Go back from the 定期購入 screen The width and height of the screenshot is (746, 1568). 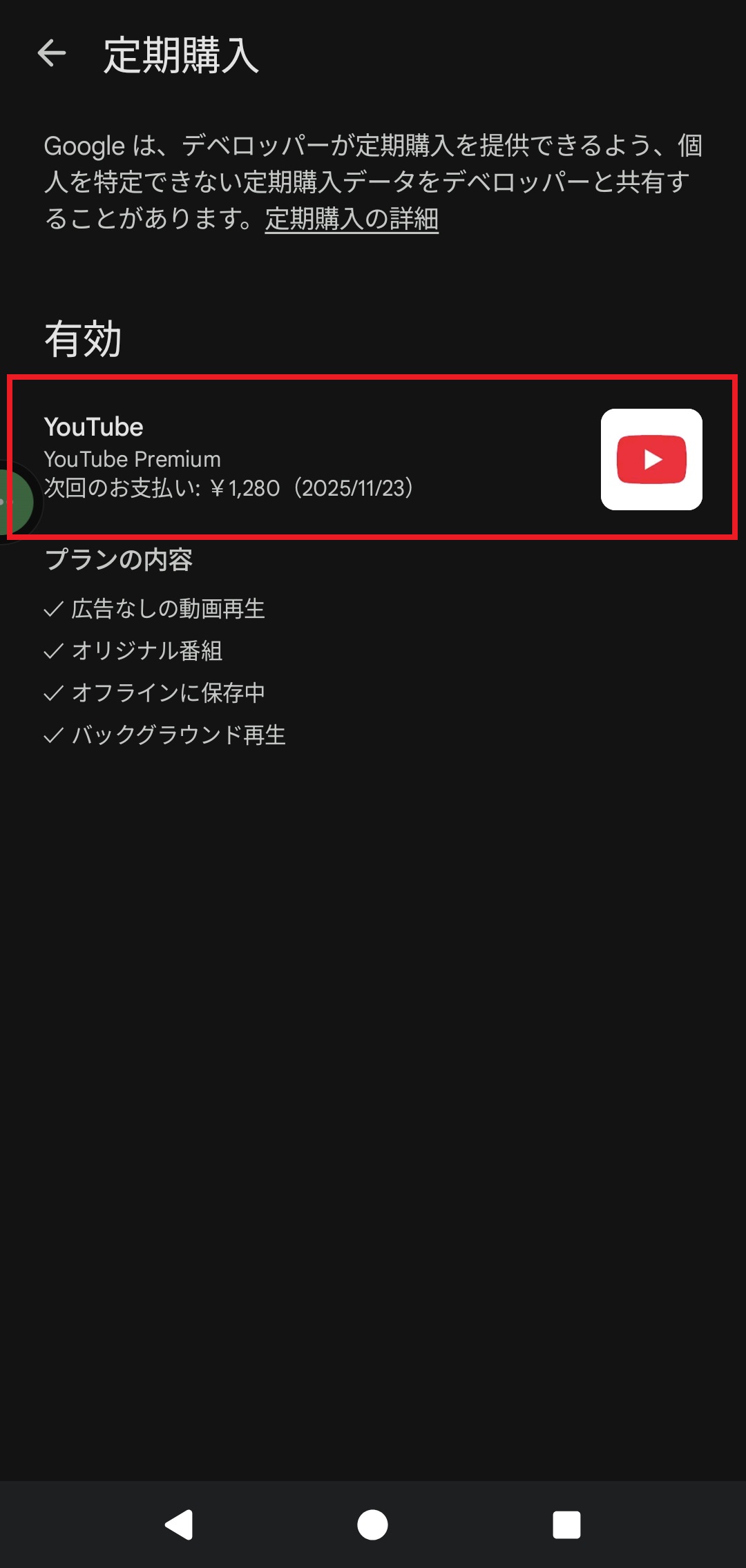click(x=52, y=54)
